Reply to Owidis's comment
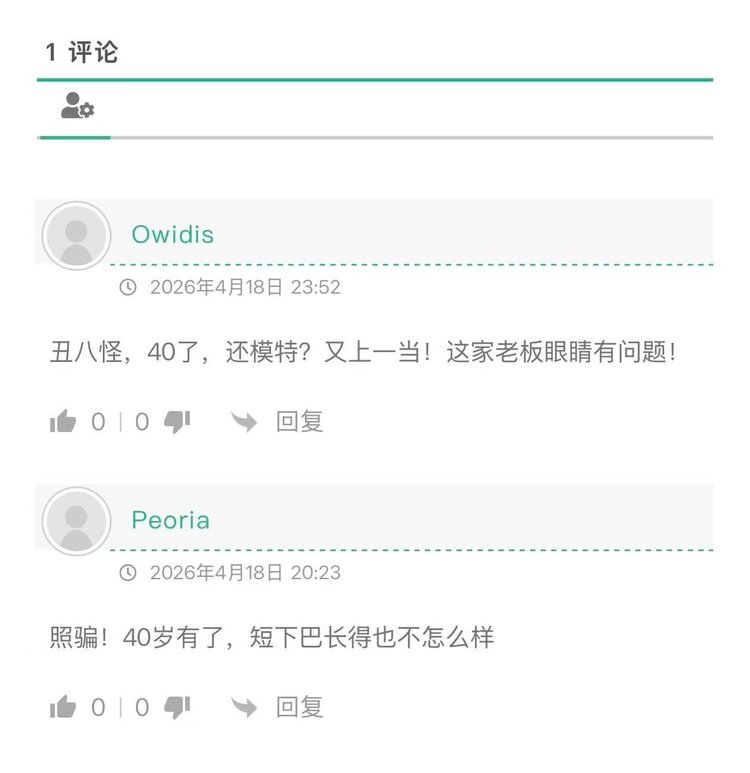The image size is (750, 773). tap(279, 422)
